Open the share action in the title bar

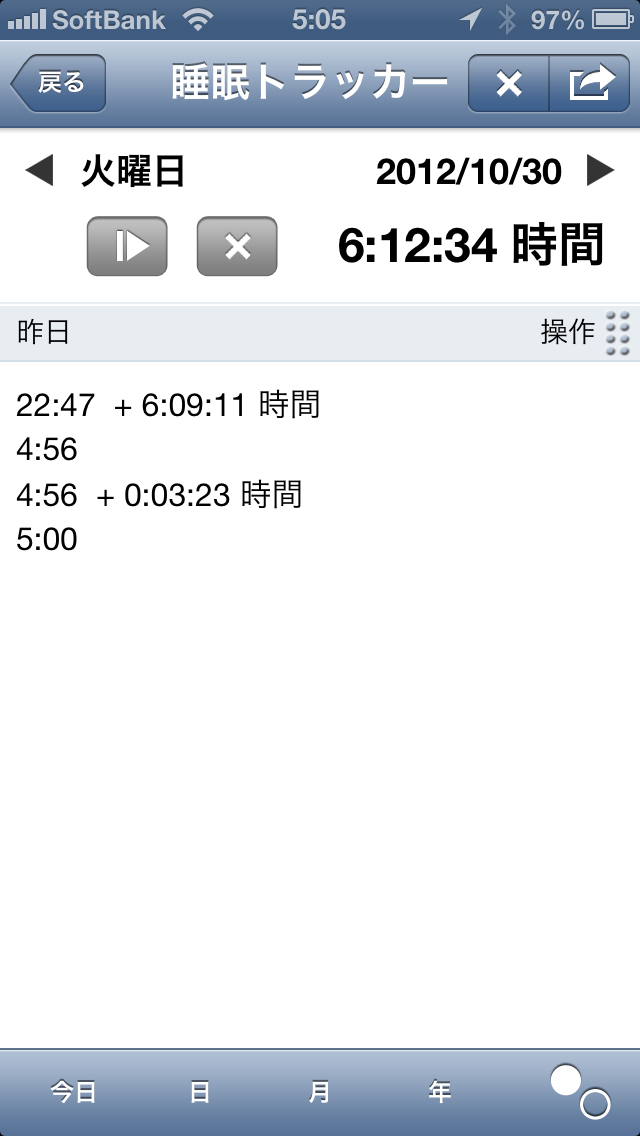point(590,84)
